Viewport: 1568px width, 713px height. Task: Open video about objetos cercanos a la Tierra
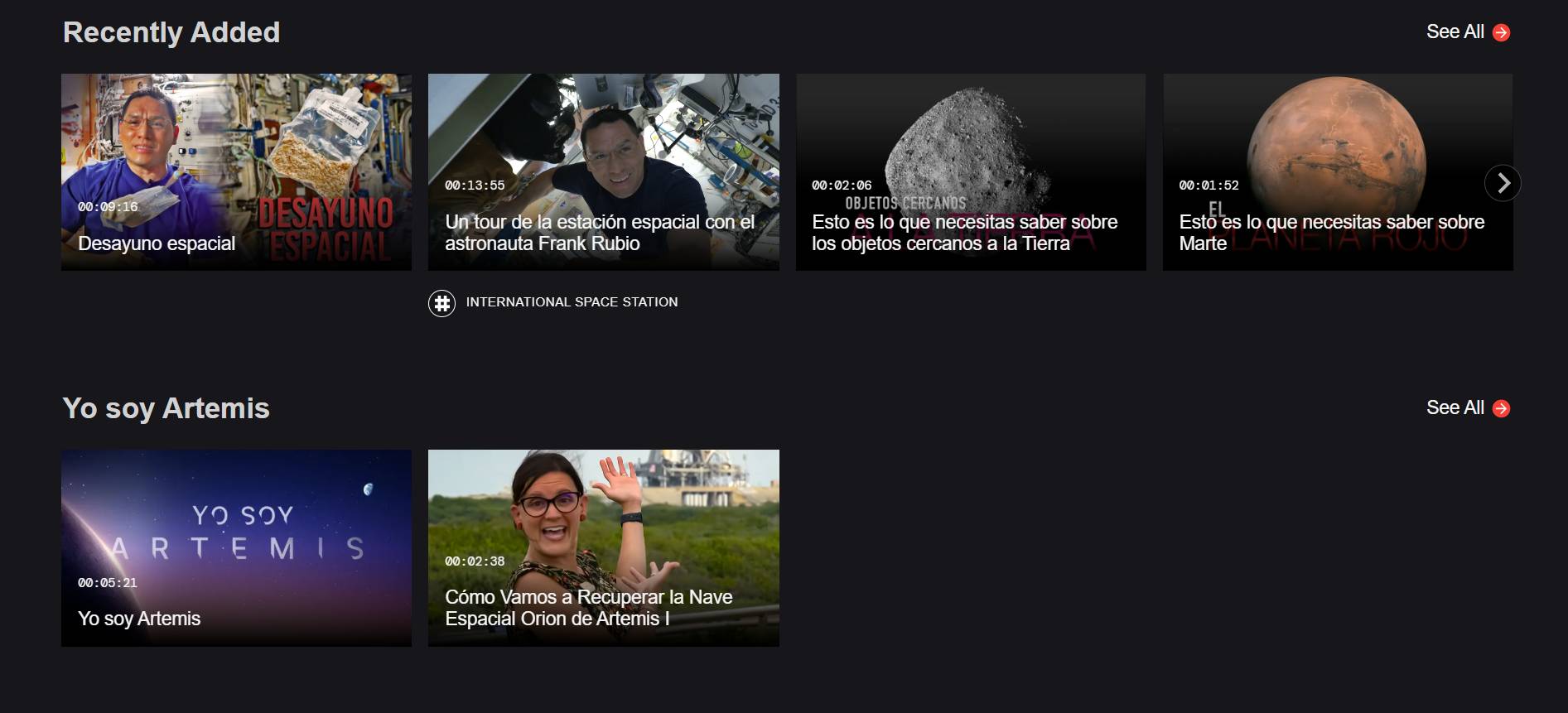tap(970, 172)
